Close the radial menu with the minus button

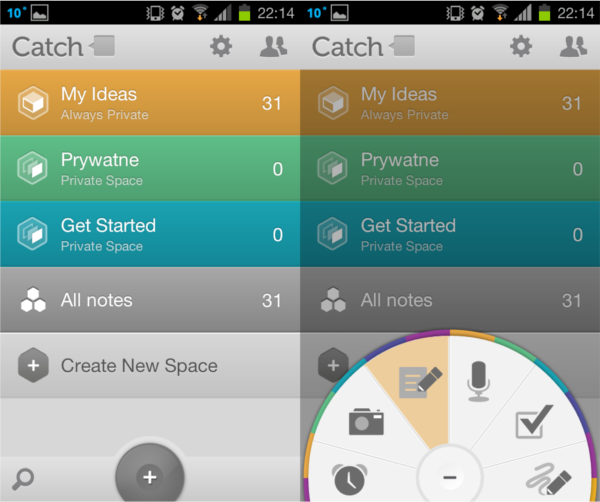pyautogui.click(x=450, y=478)
